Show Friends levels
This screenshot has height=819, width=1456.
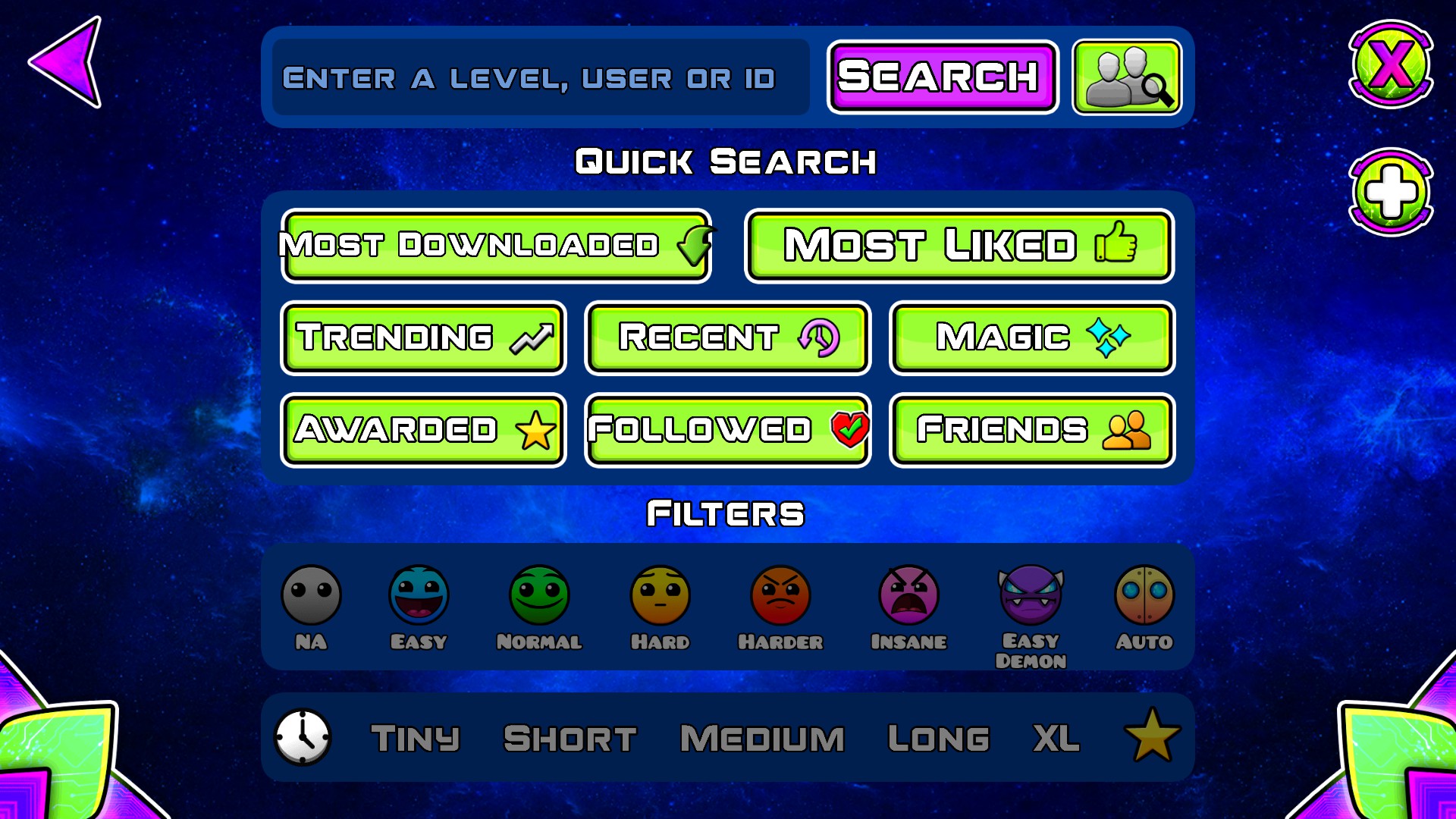coord(1031,429)
